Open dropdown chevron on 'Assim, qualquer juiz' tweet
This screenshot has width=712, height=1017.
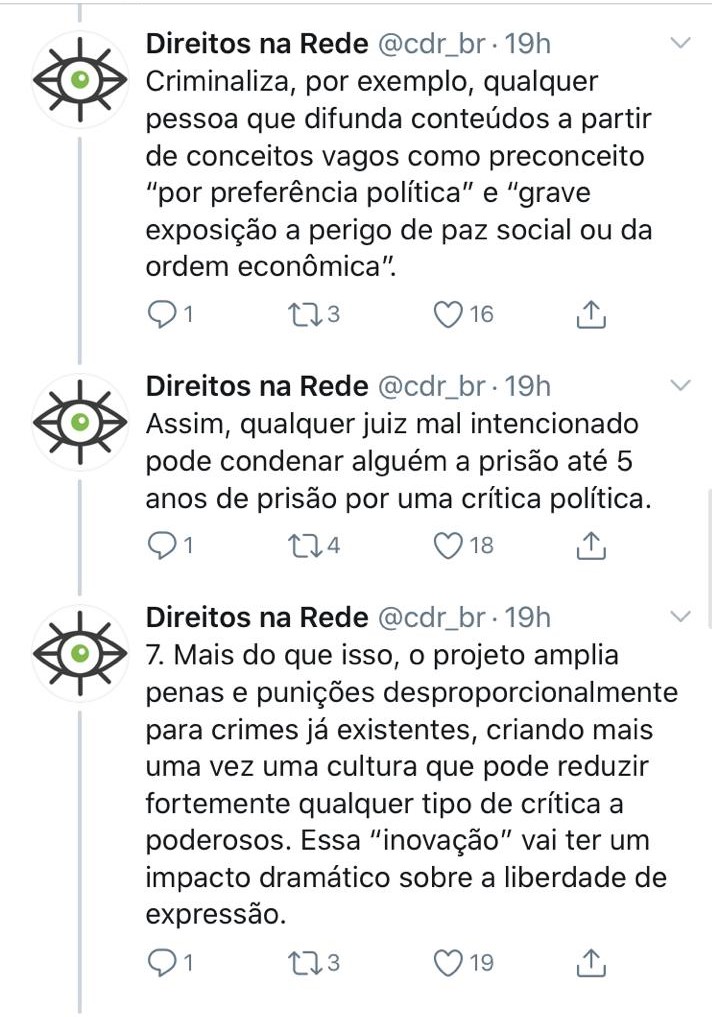[x=680, y=386]
